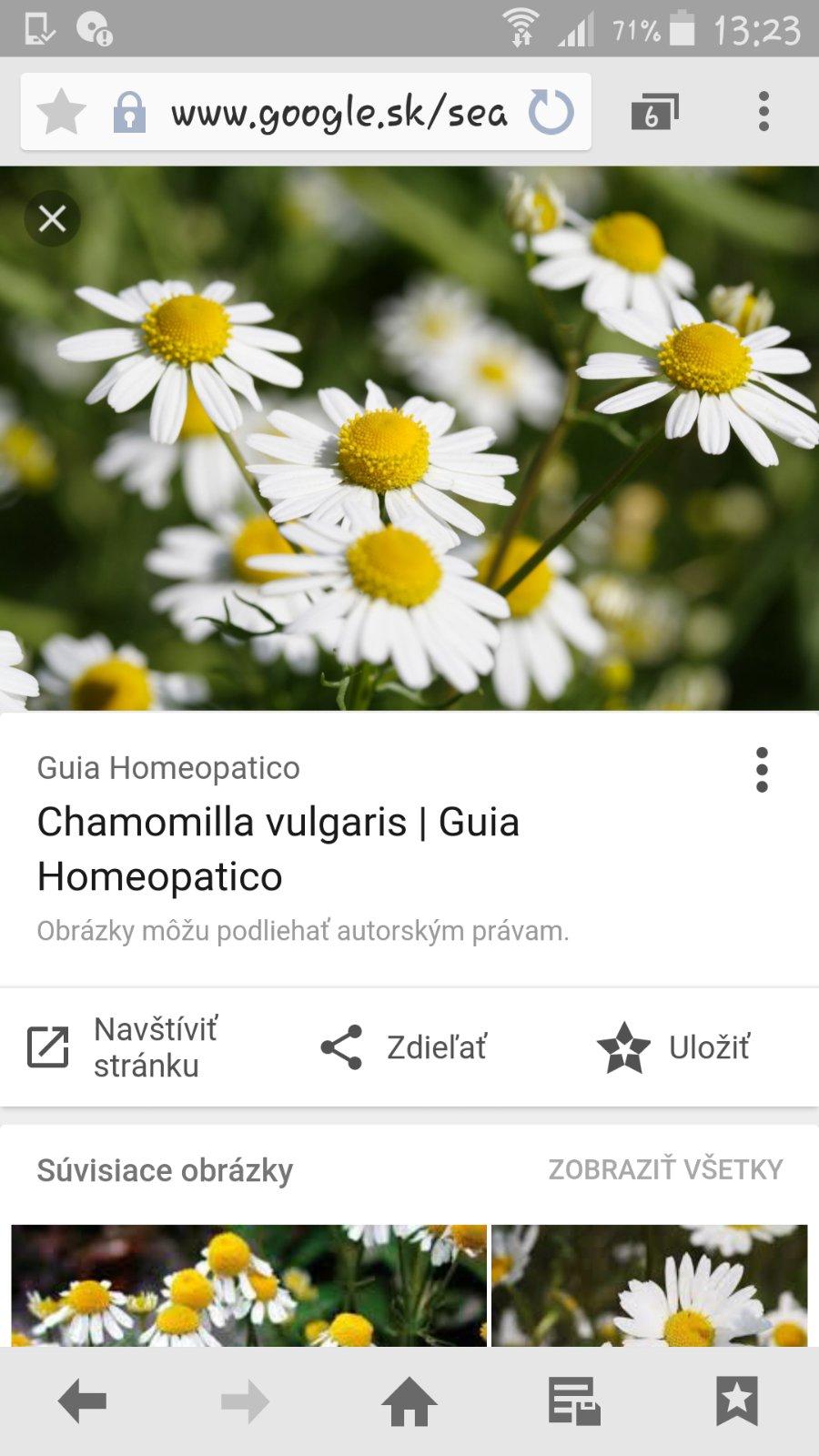819x1456 pixels.
Task: Show all related images via Zobraziť všetky
Action: (665, 1169)
